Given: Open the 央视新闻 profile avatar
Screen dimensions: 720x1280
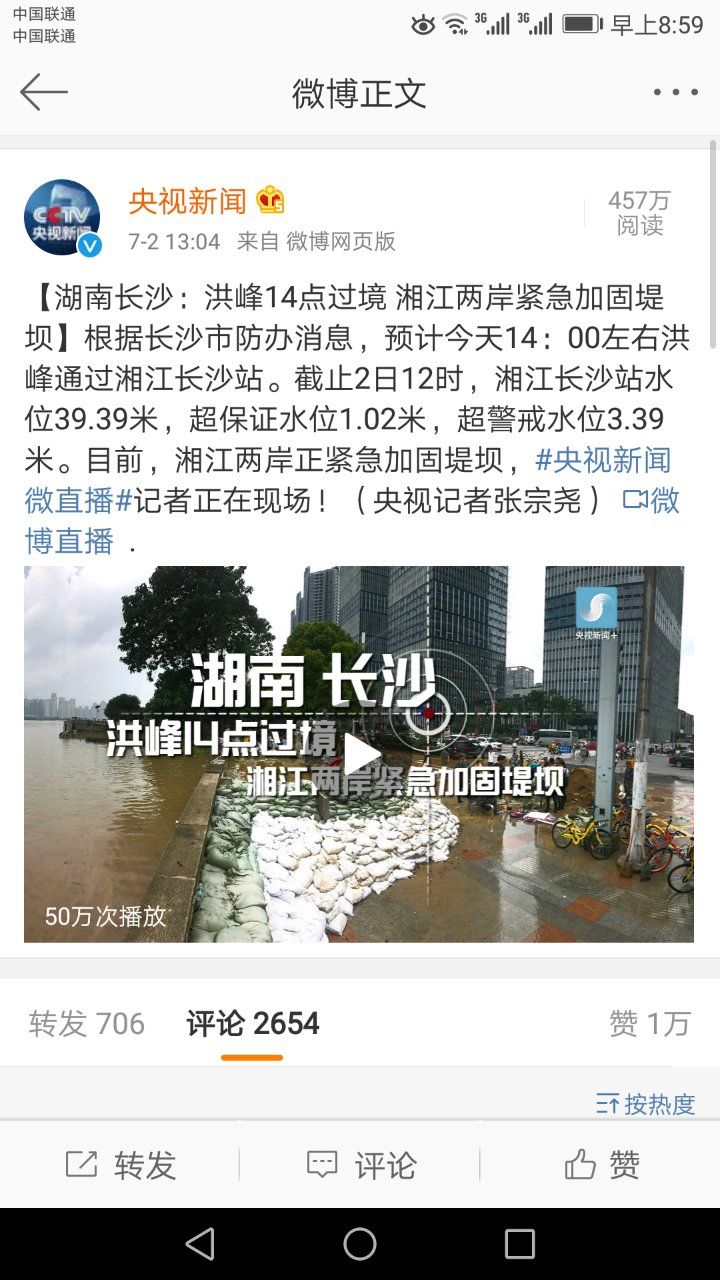Looking at the screenshot, I should pos(62,217).
